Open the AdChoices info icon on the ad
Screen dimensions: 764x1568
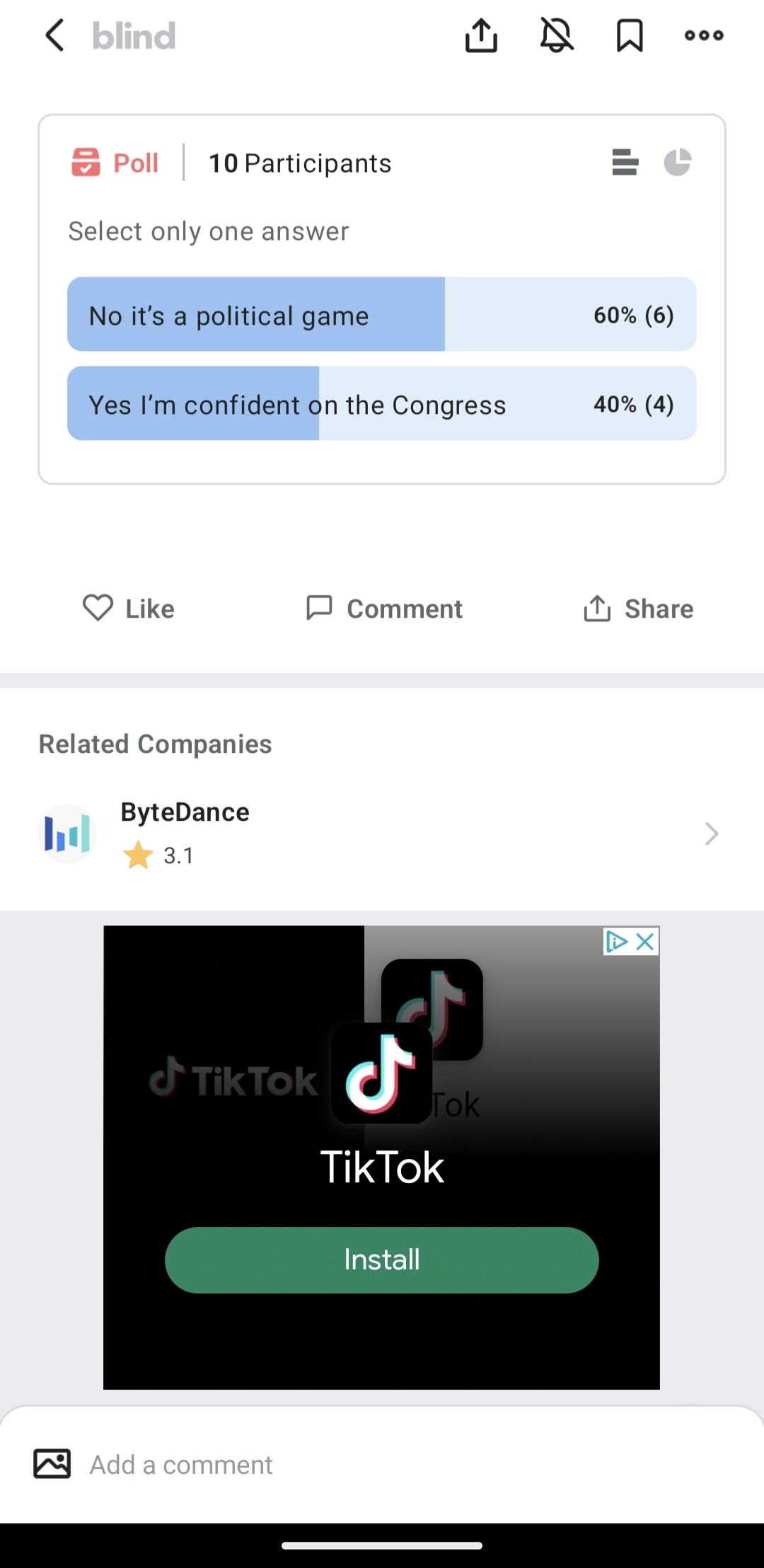coord(617,942)
